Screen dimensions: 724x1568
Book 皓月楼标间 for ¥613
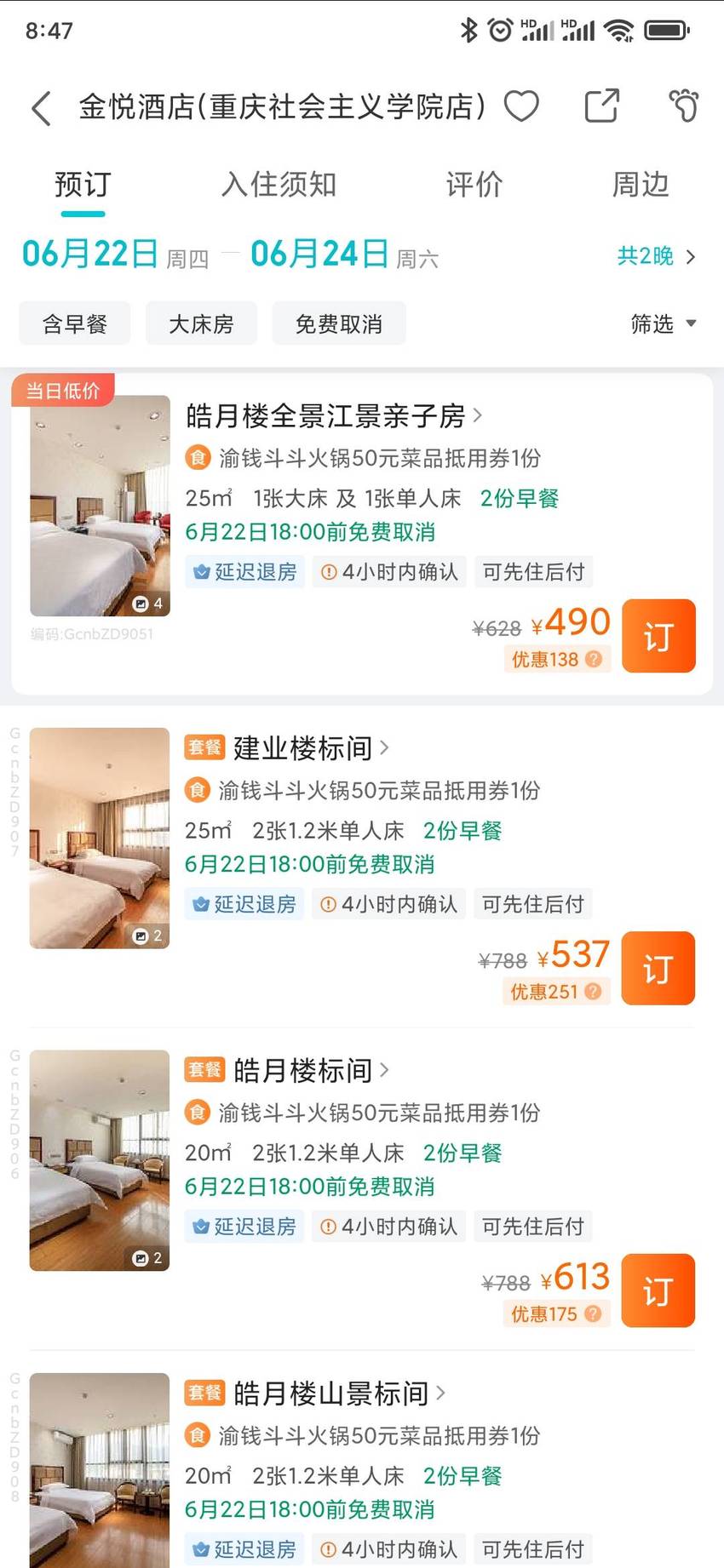(x=658, y=1290)
